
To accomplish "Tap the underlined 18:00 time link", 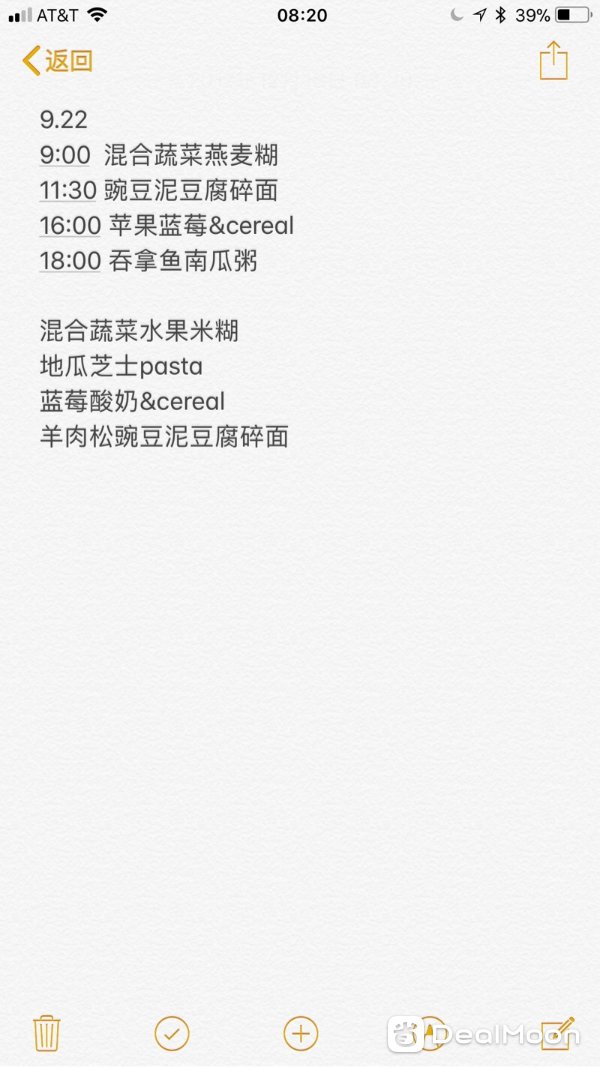I will [70, 261].
